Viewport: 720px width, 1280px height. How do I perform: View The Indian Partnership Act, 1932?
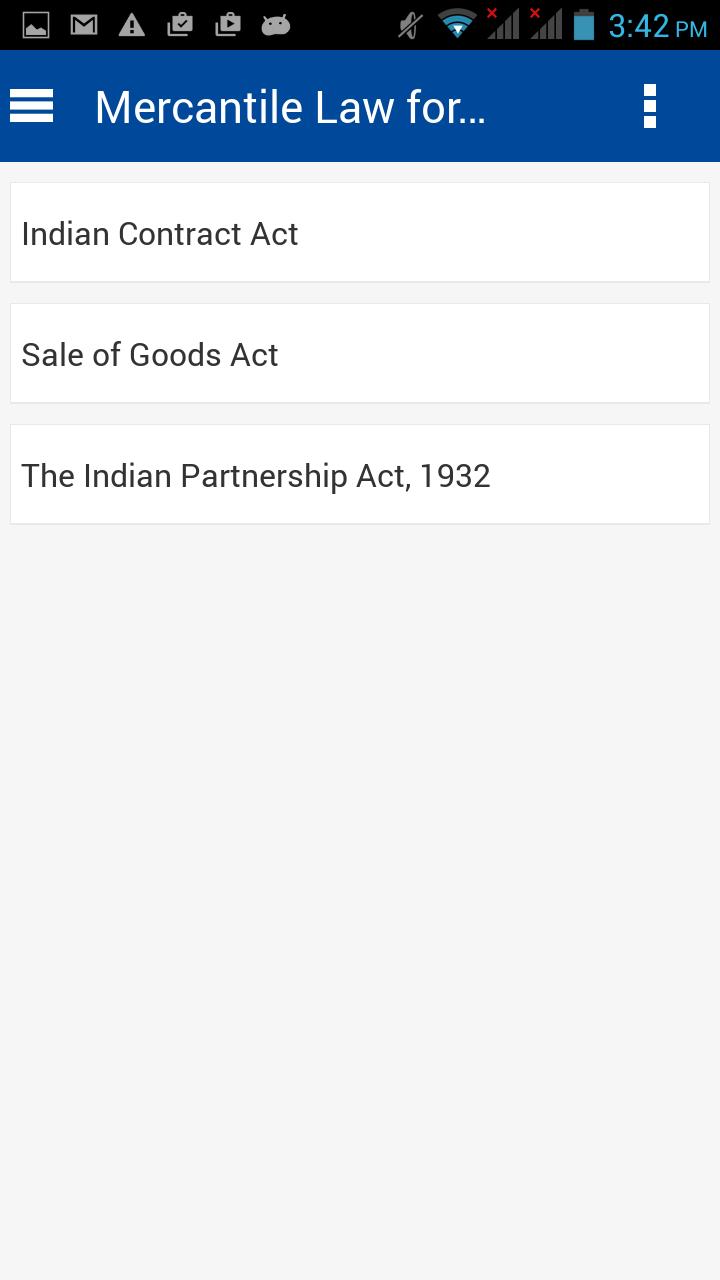(360, 475)
